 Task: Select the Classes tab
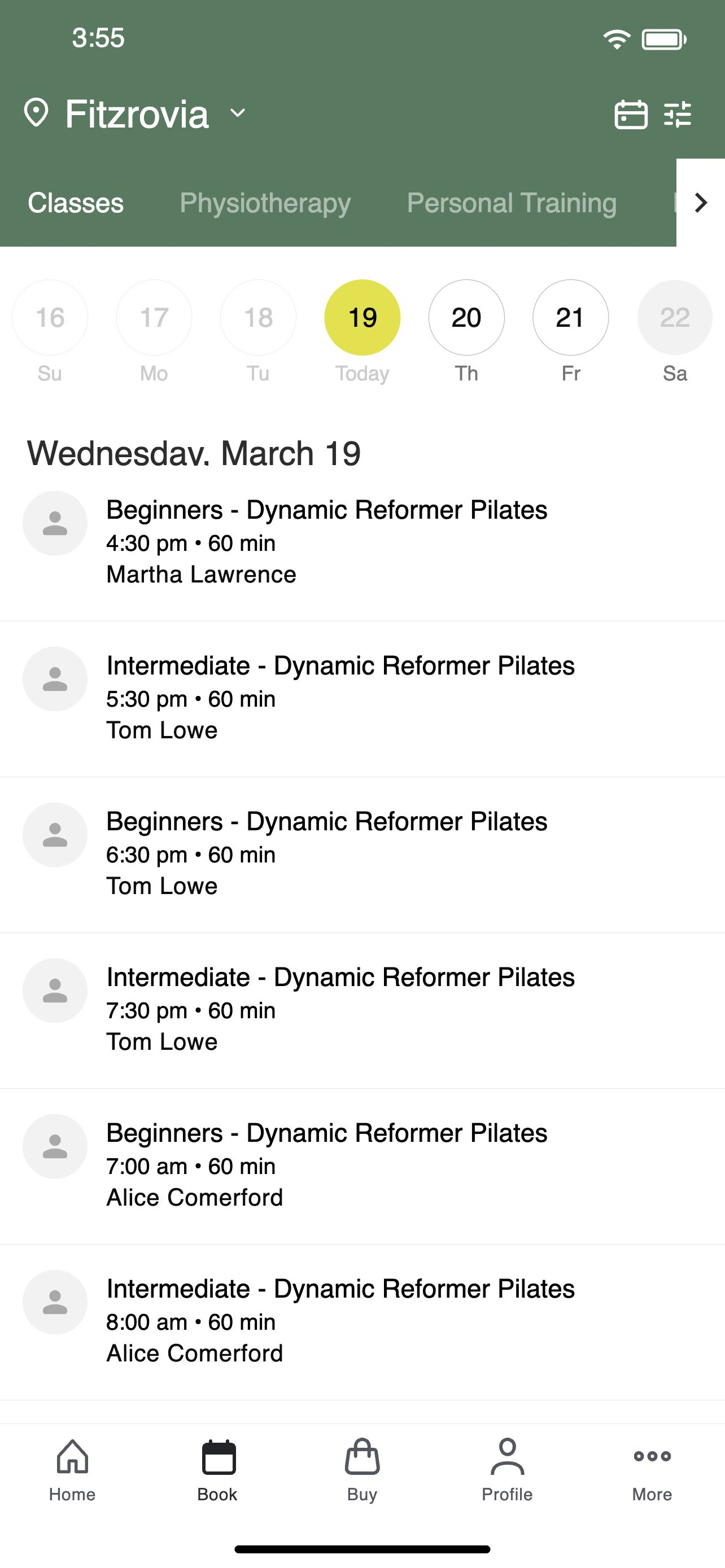tap(76, 203)
